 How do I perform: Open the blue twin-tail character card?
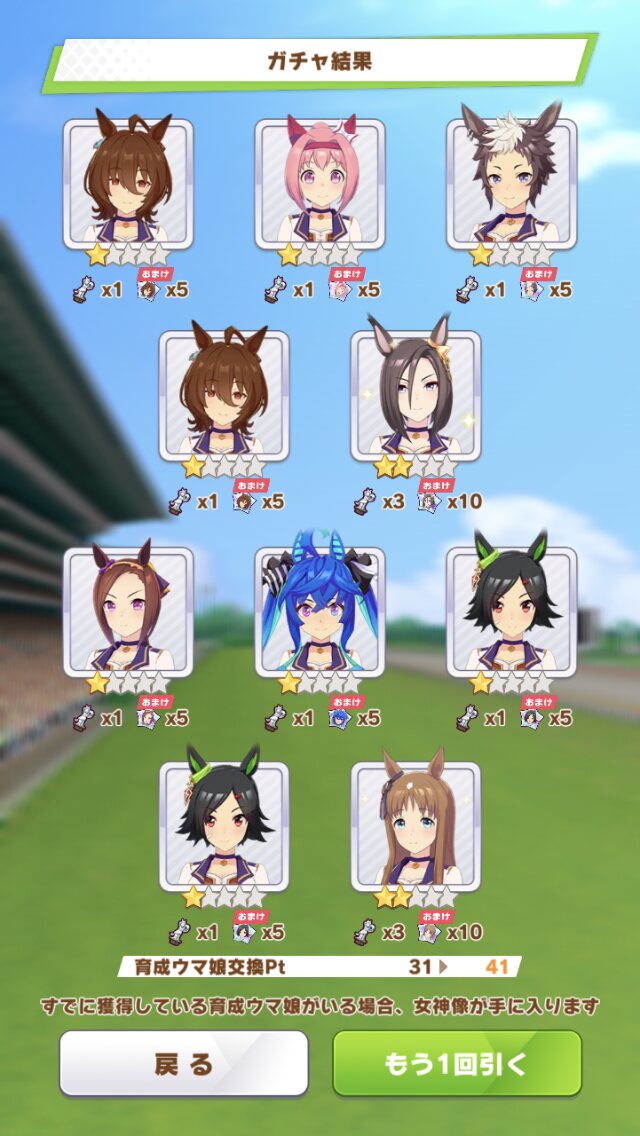click(x=319, y=611)
